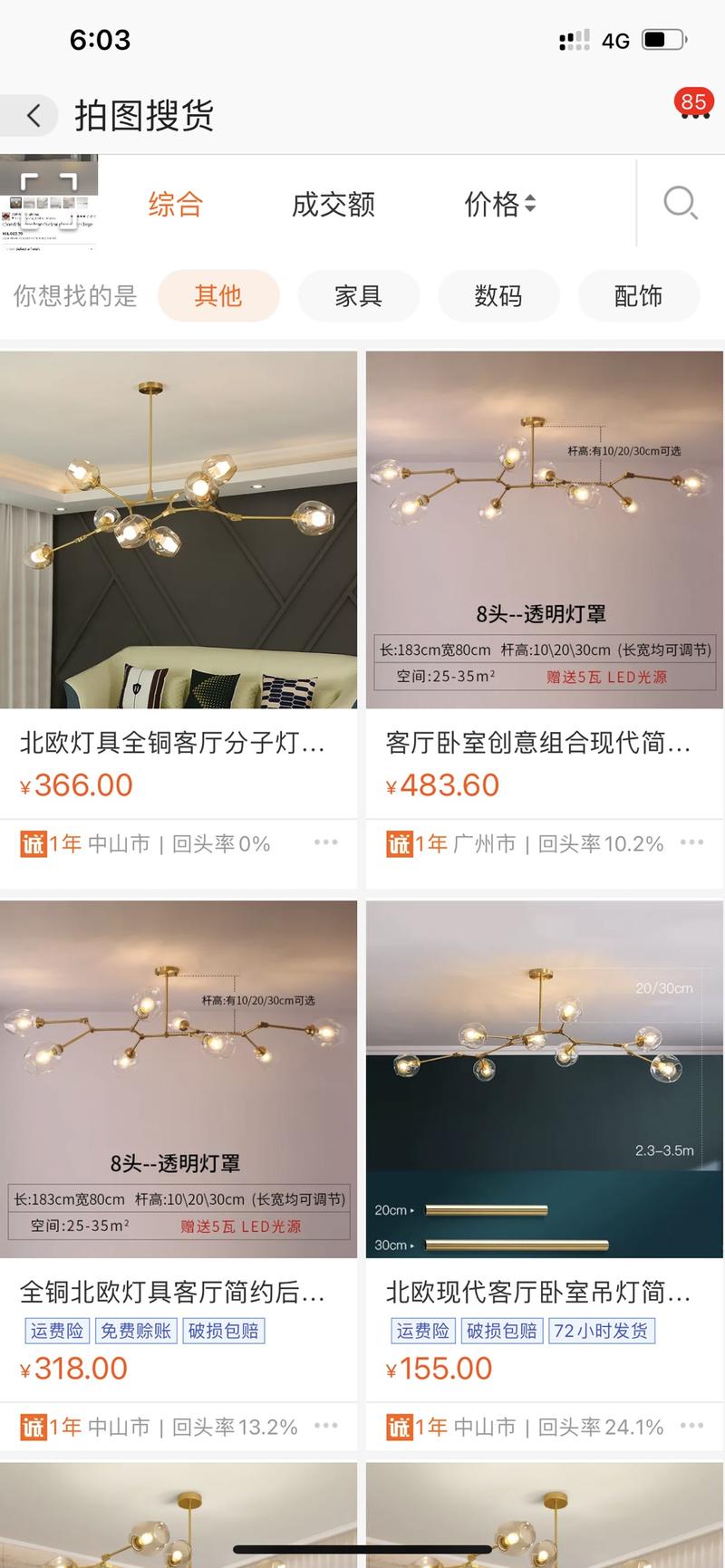
Task: Tap the 诚 badge on the ¥366.00 listing
Action: pos(34,842)
